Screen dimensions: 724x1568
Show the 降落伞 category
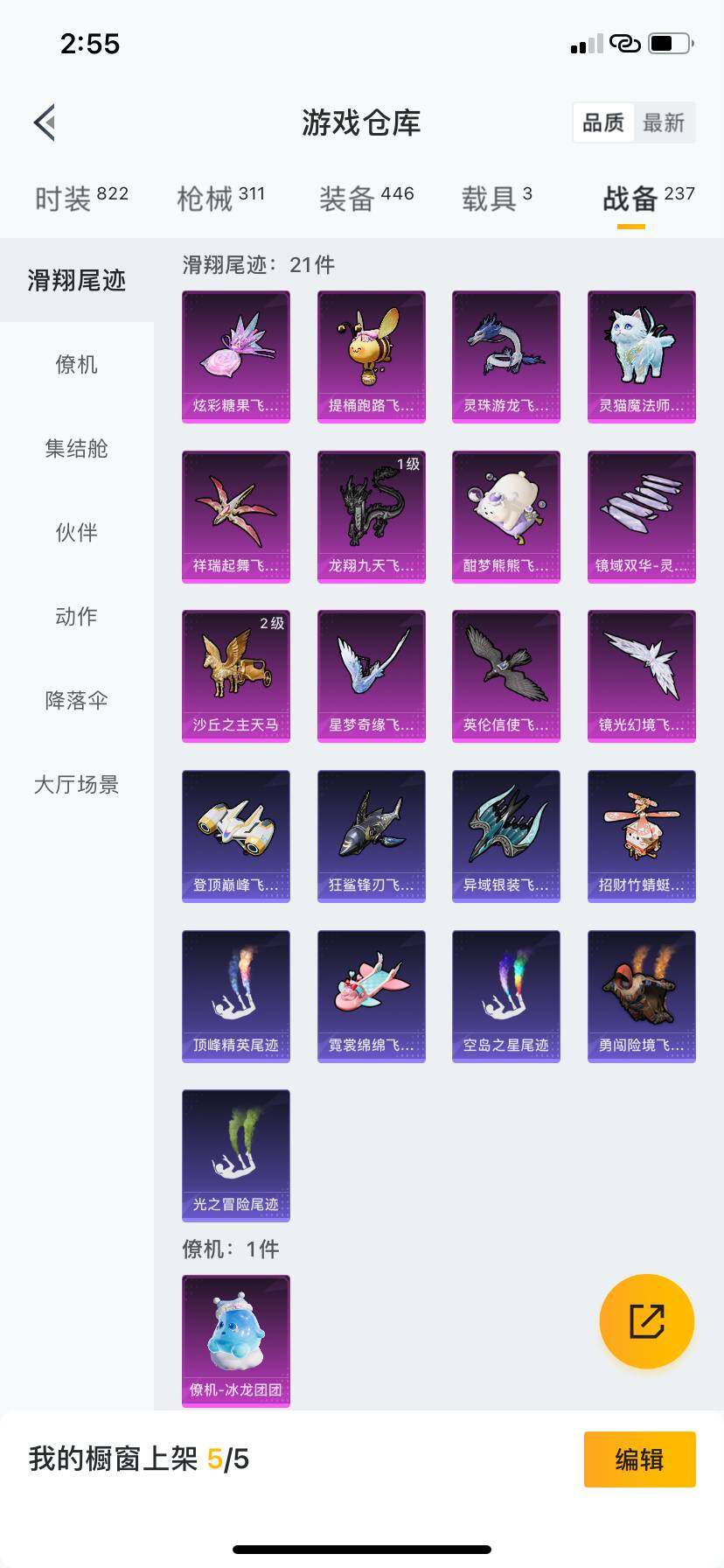tap(76, 700)
